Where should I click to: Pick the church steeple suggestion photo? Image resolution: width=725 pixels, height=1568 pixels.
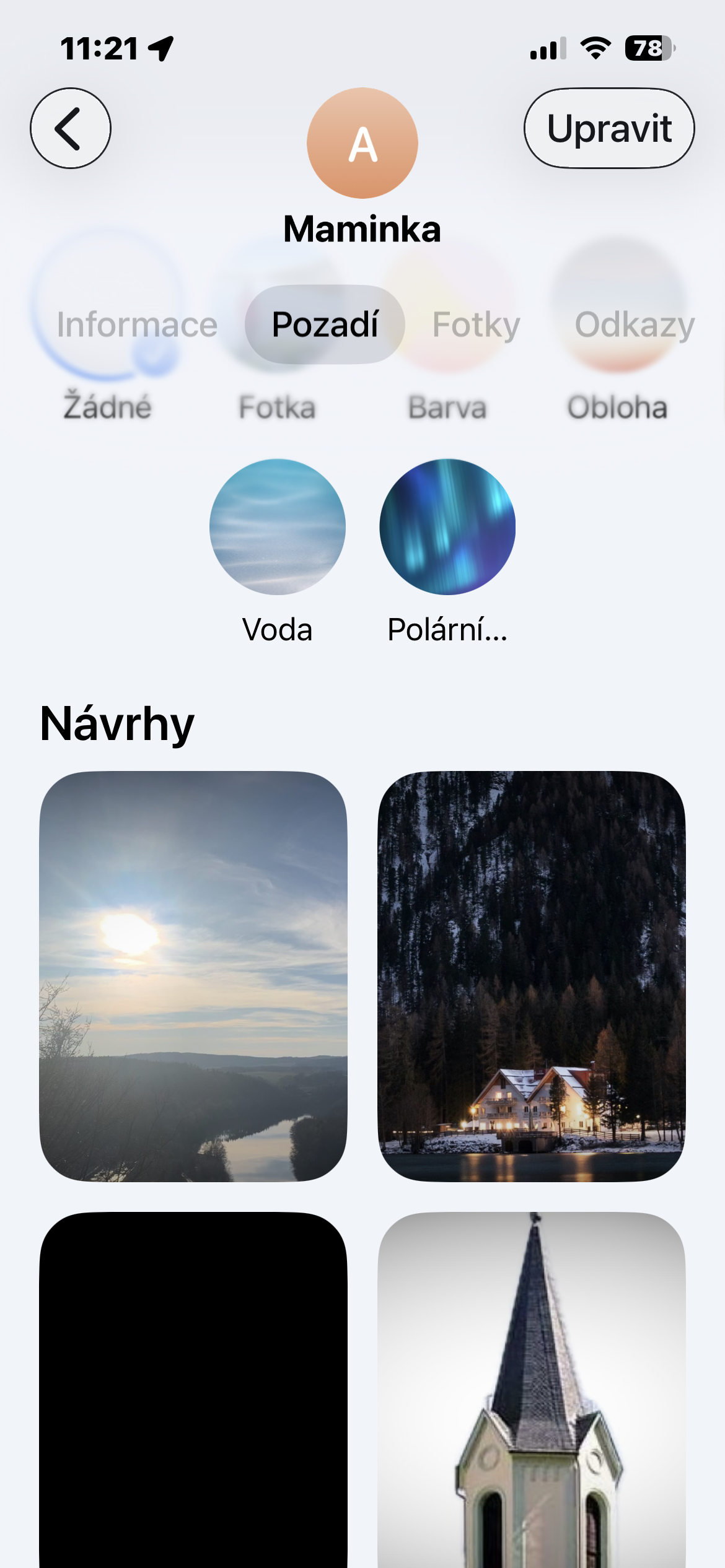pyautogui.click(x=532, y=1387)
